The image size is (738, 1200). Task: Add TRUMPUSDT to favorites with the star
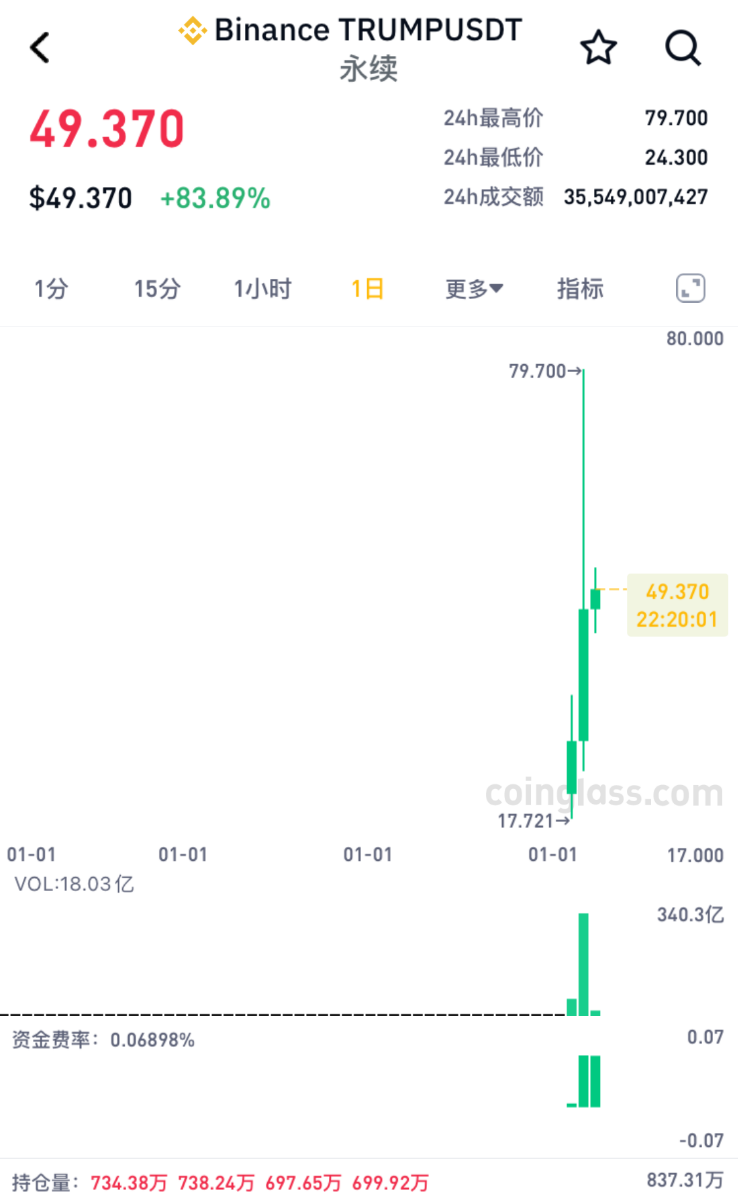(599, 47)
